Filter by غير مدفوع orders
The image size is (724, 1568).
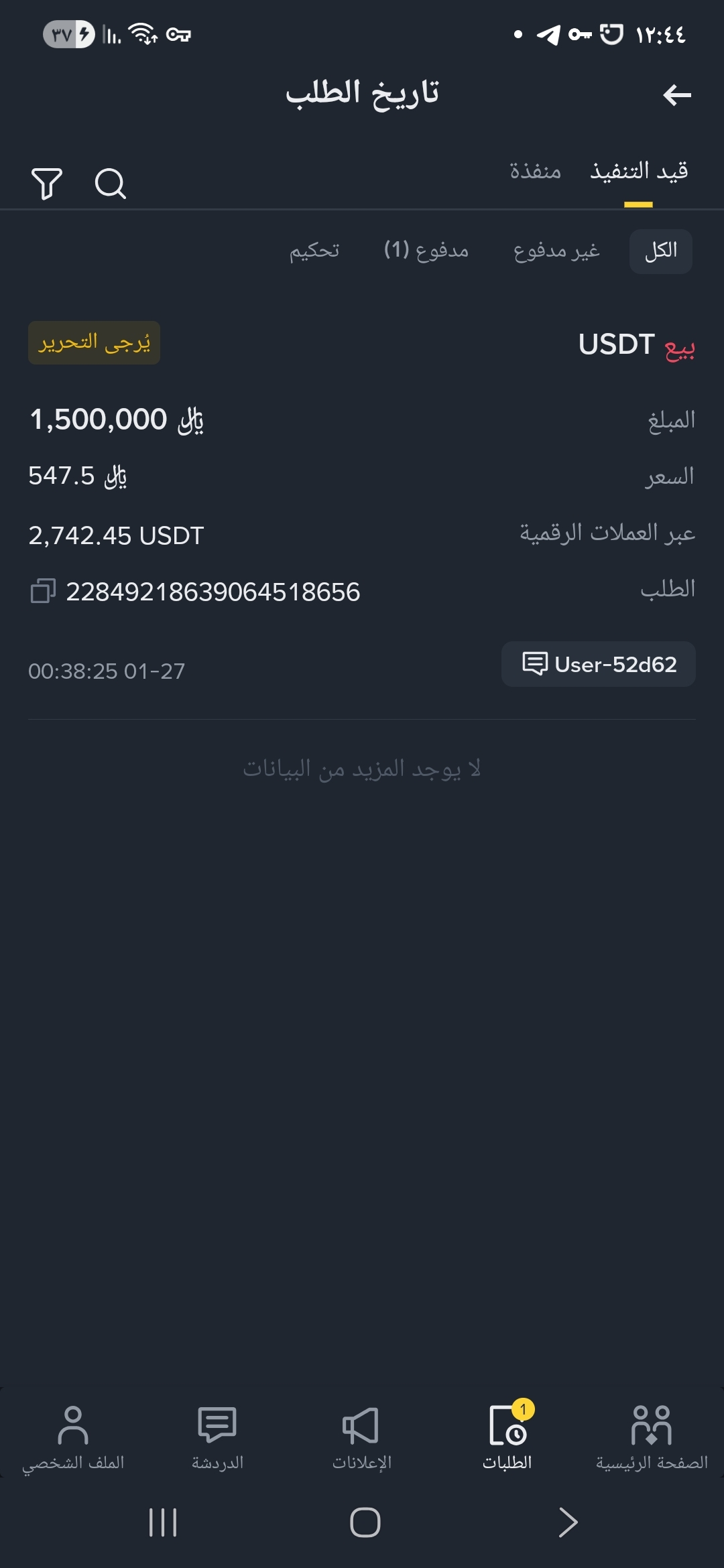tap(556, 251)
